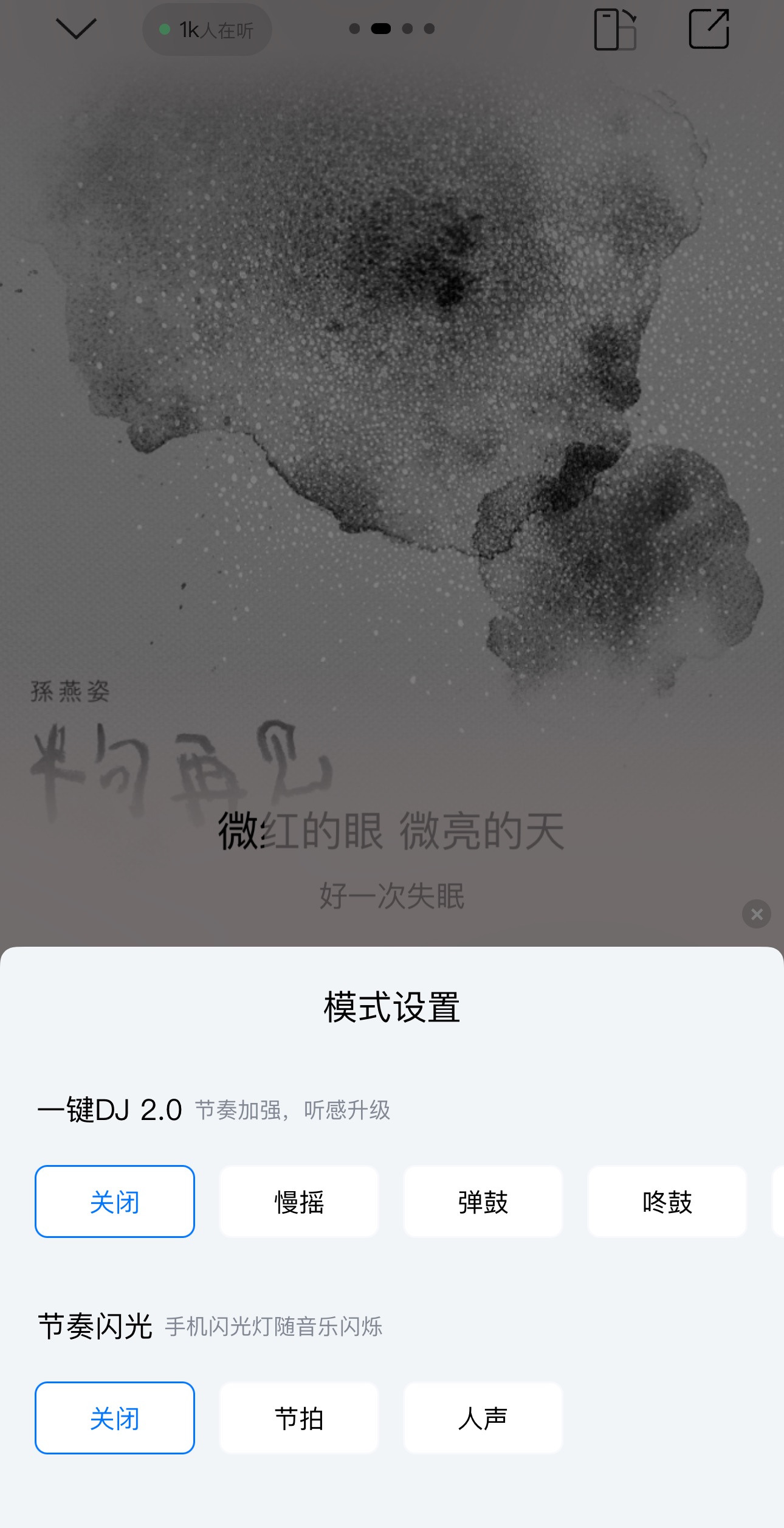The height and width of the screenshot is (1528, 784).
Task: Choose the 咚鼓 DJ mode
Action: pyautogui.click(x=667, y=1201)
